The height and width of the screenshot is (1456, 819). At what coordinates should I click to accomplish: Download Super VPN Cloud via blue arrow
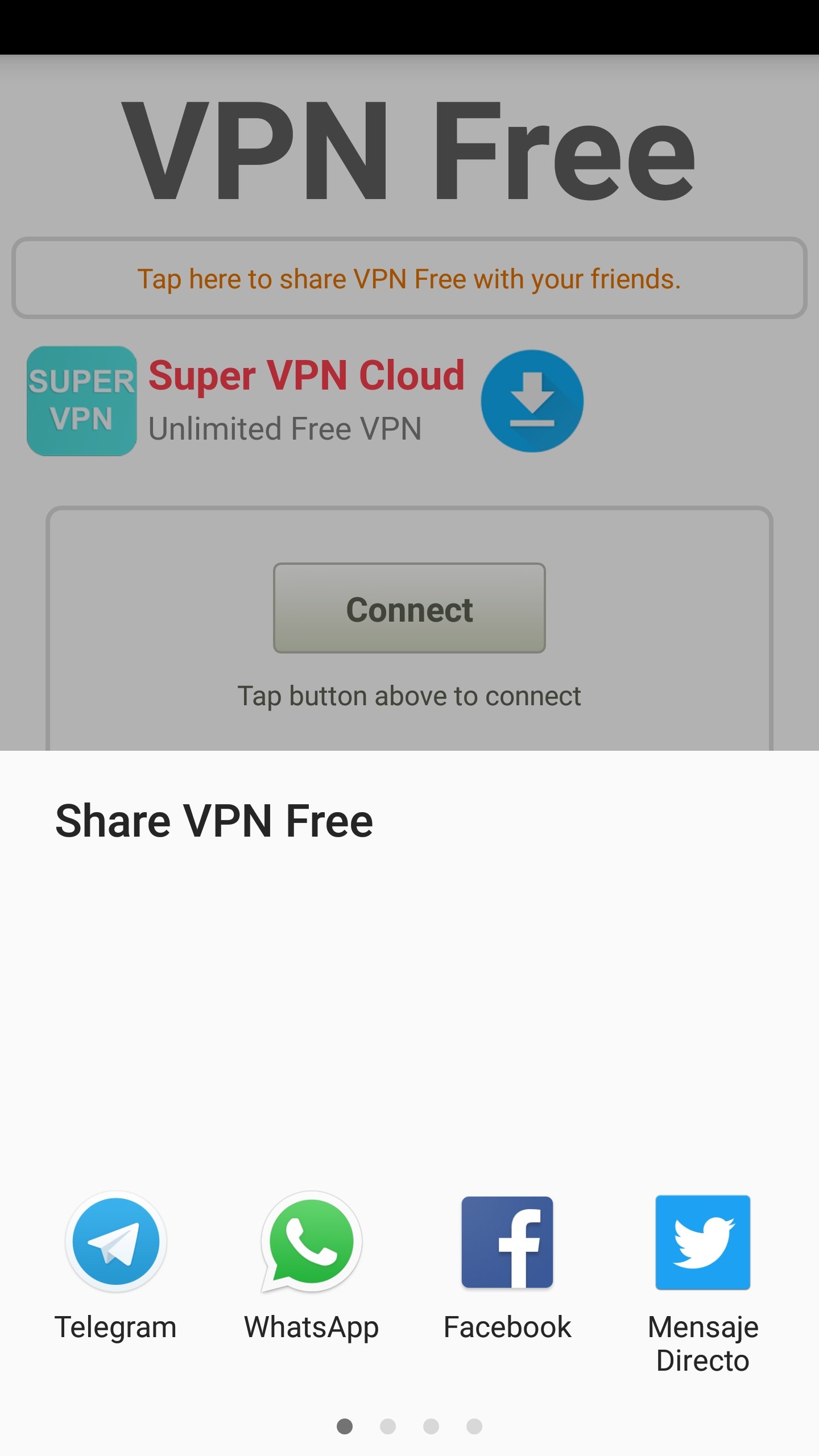532,401
